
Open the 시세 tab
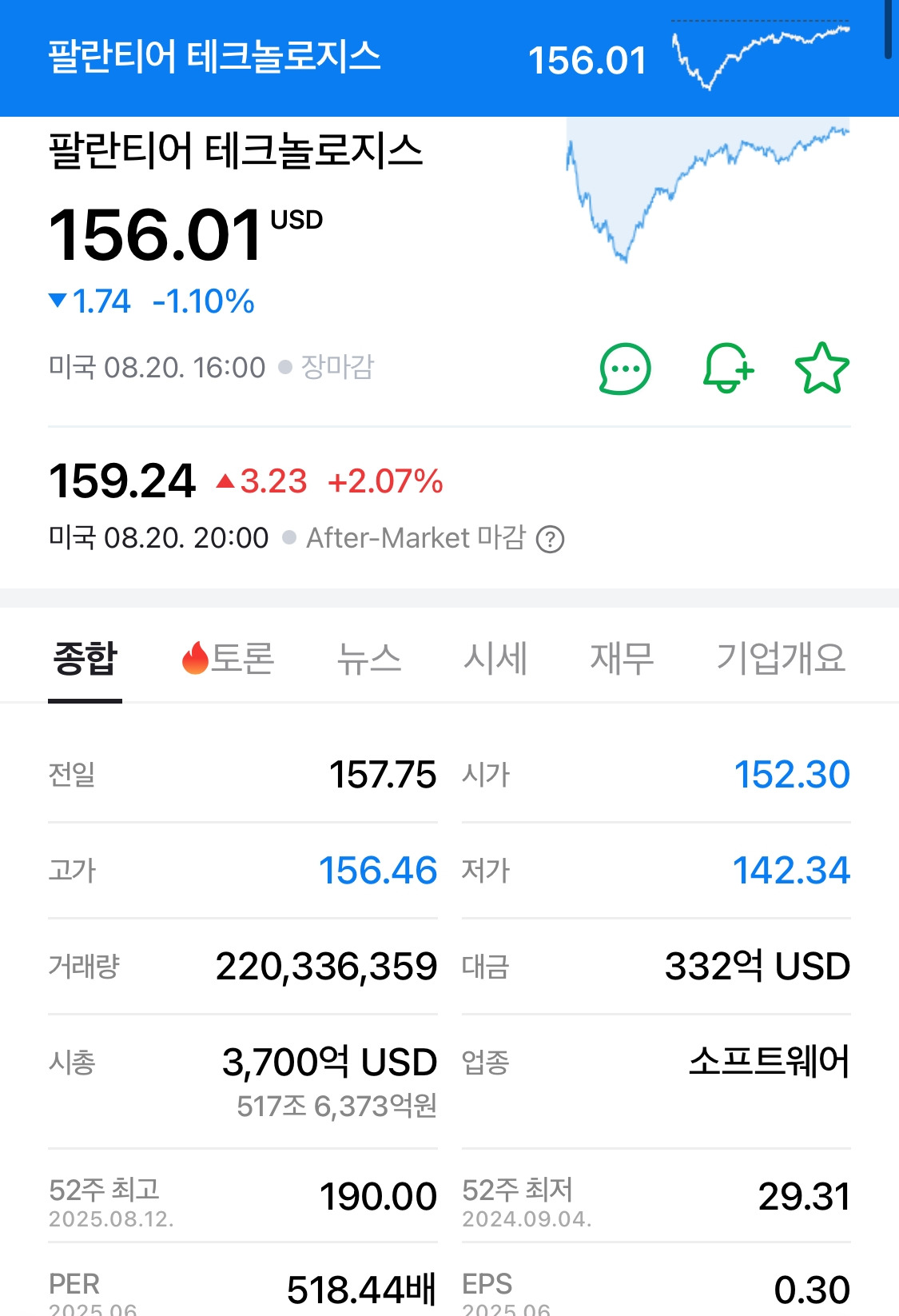click(495, 660)
